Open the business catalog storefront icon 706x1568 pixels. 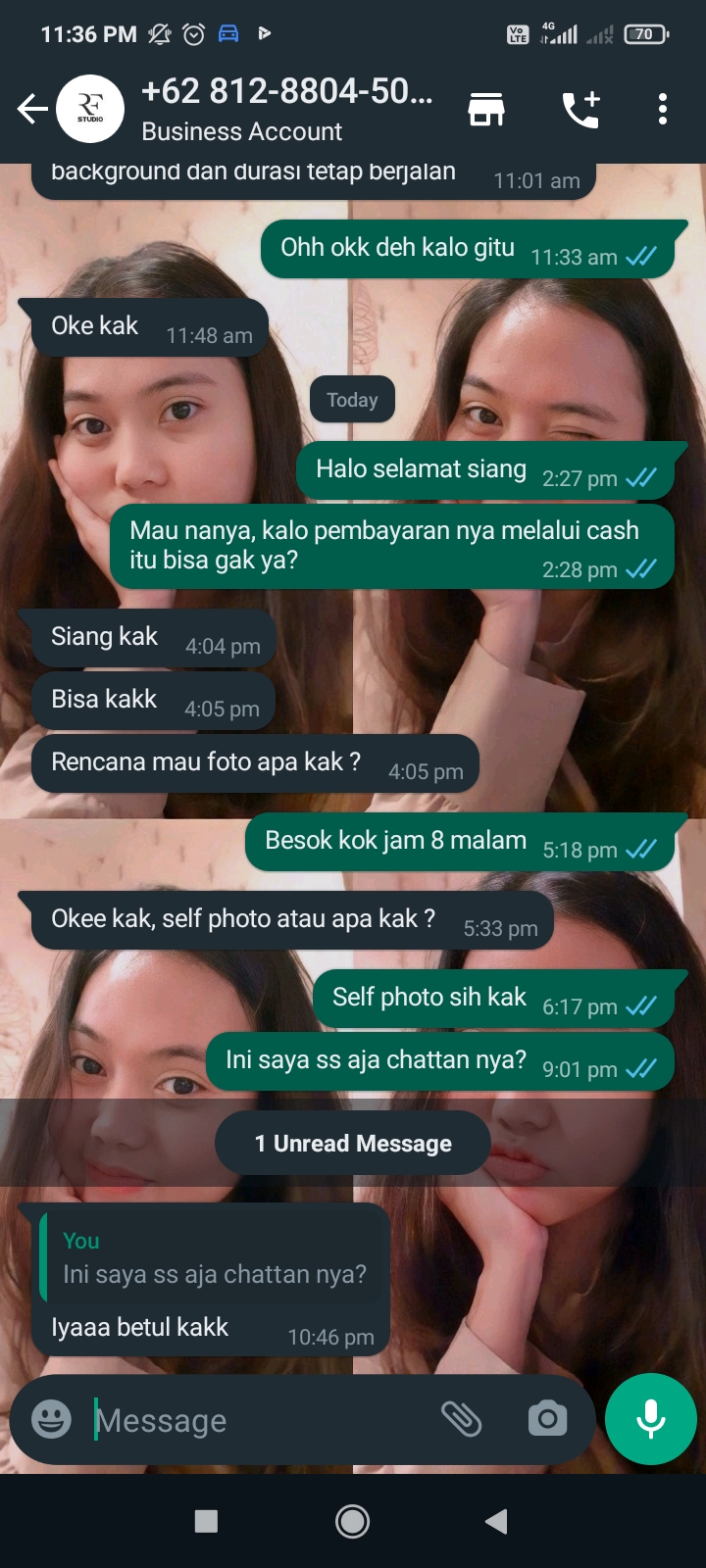[486, 109]
